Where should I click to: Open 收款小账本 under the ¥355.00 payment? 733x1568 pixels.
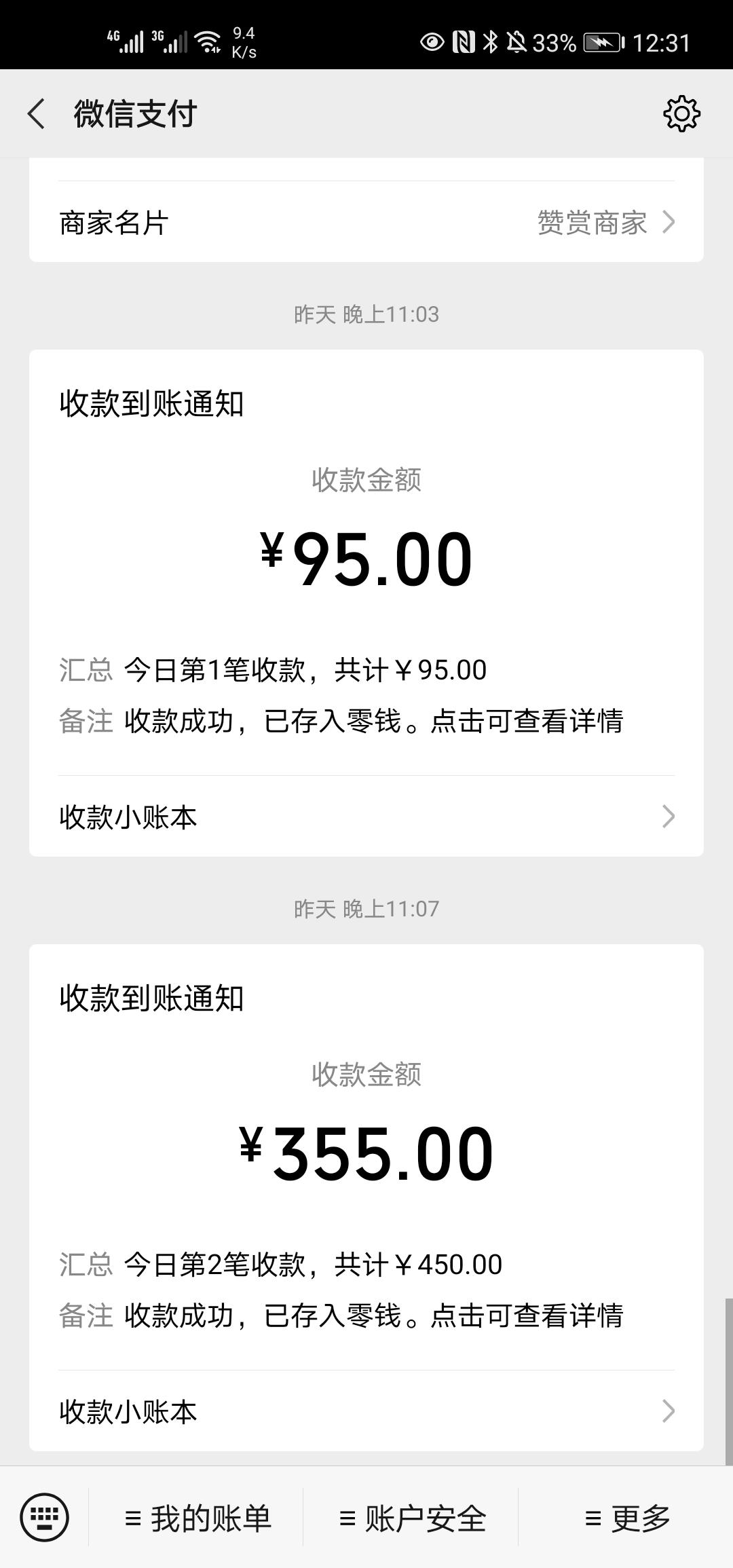[x=366, y=1411]
